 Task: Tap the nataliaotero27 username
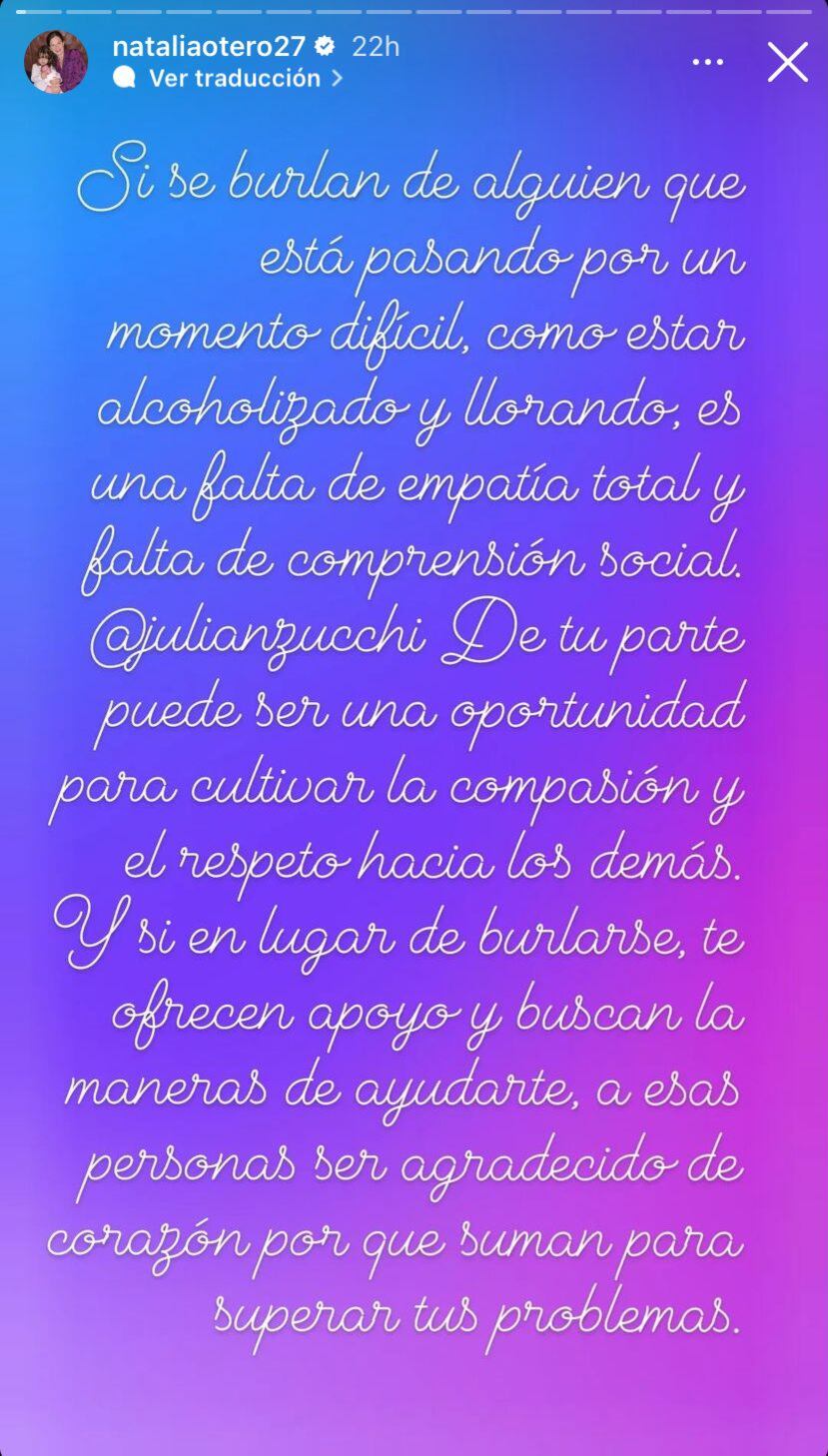coord(208,46)
